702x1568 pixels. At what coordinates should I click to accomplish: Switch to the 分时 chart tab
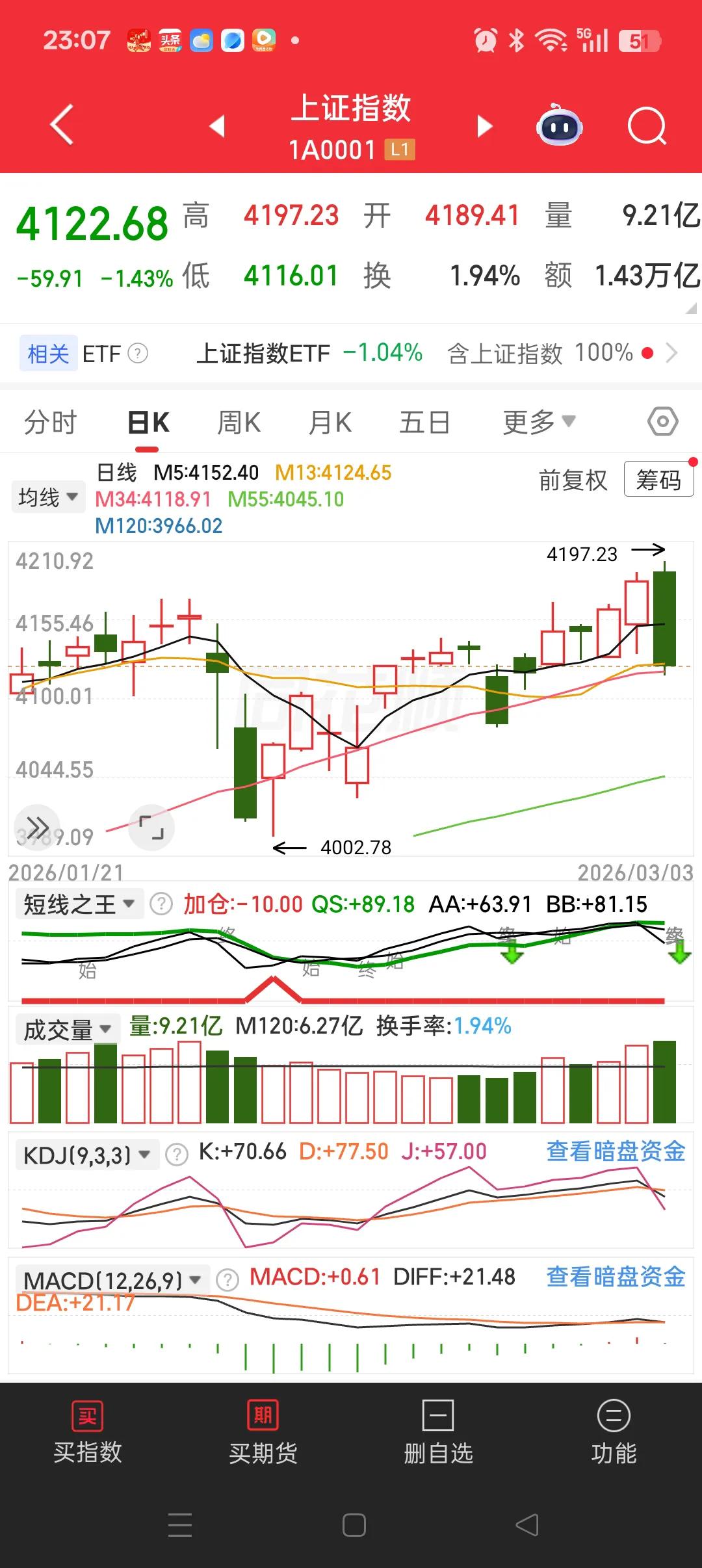pyautogui.click(x=50, y=423)
